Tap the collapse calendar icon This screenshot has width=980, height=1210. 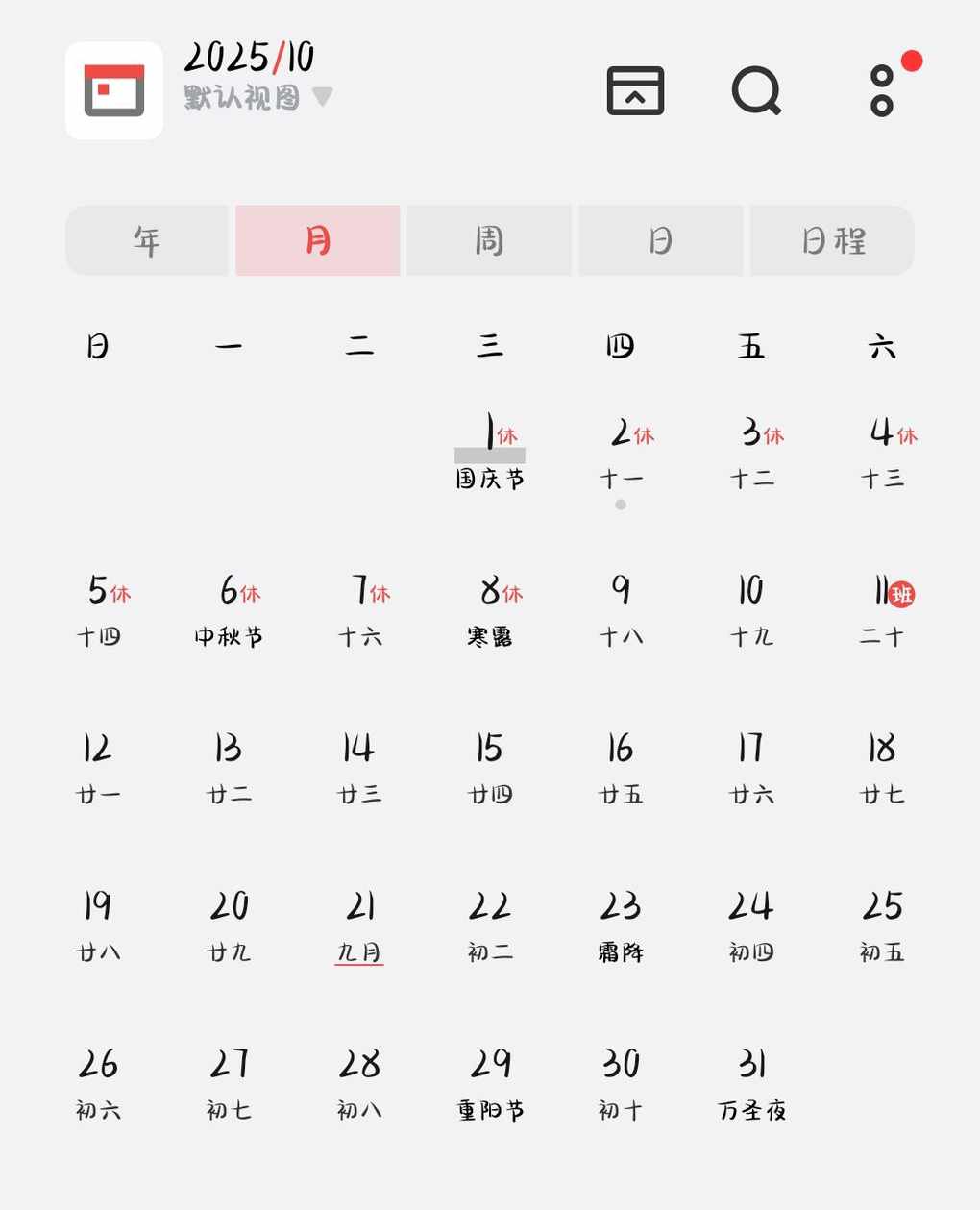coord(635,91)
